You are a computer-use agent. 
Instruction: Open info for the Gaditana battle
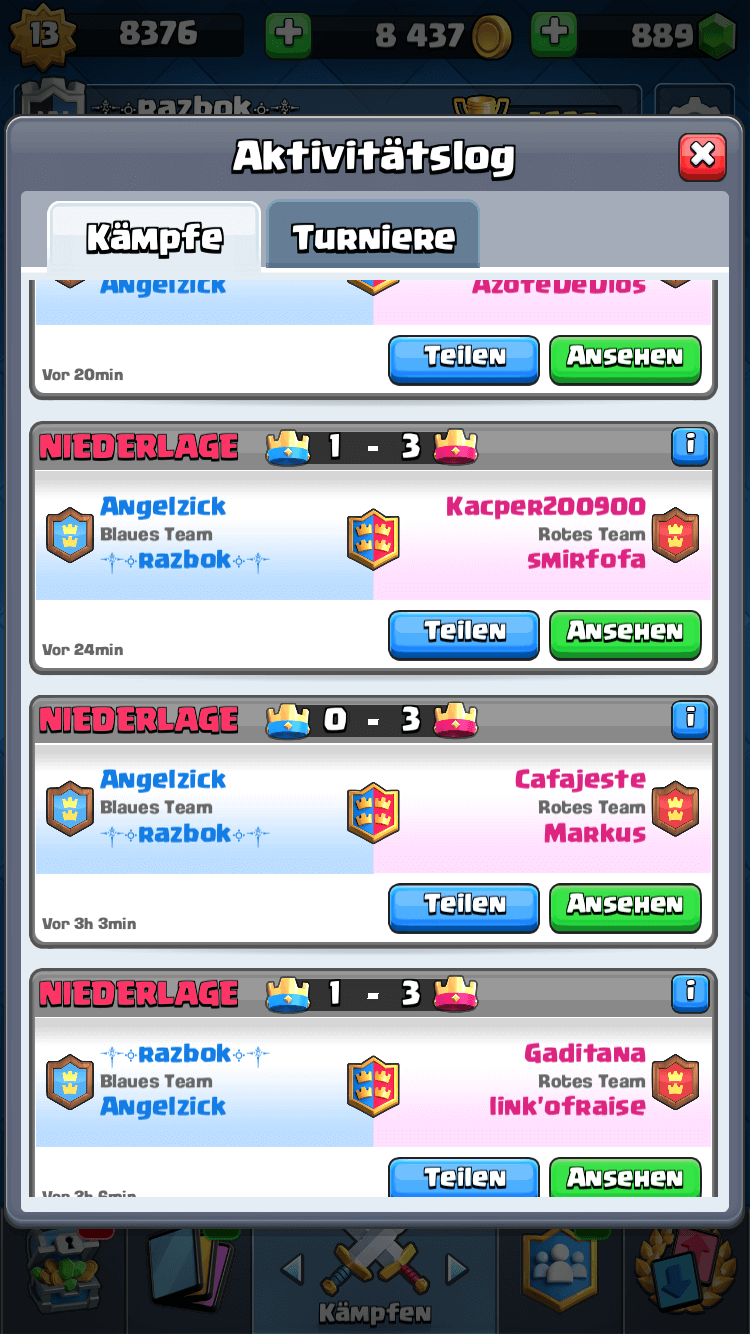[690, 992]
